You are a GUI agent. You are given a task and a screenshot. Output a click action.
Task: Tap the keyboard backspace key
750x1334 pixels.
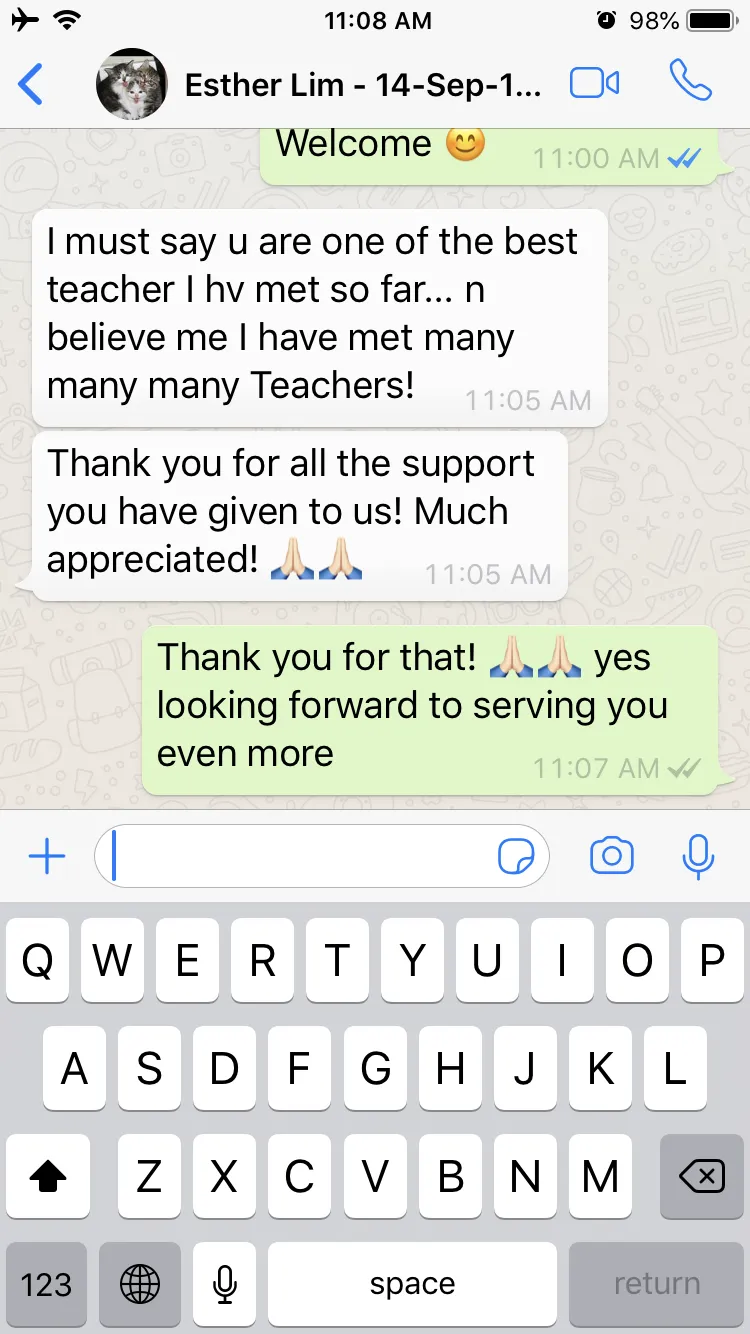click(702, 1177)
